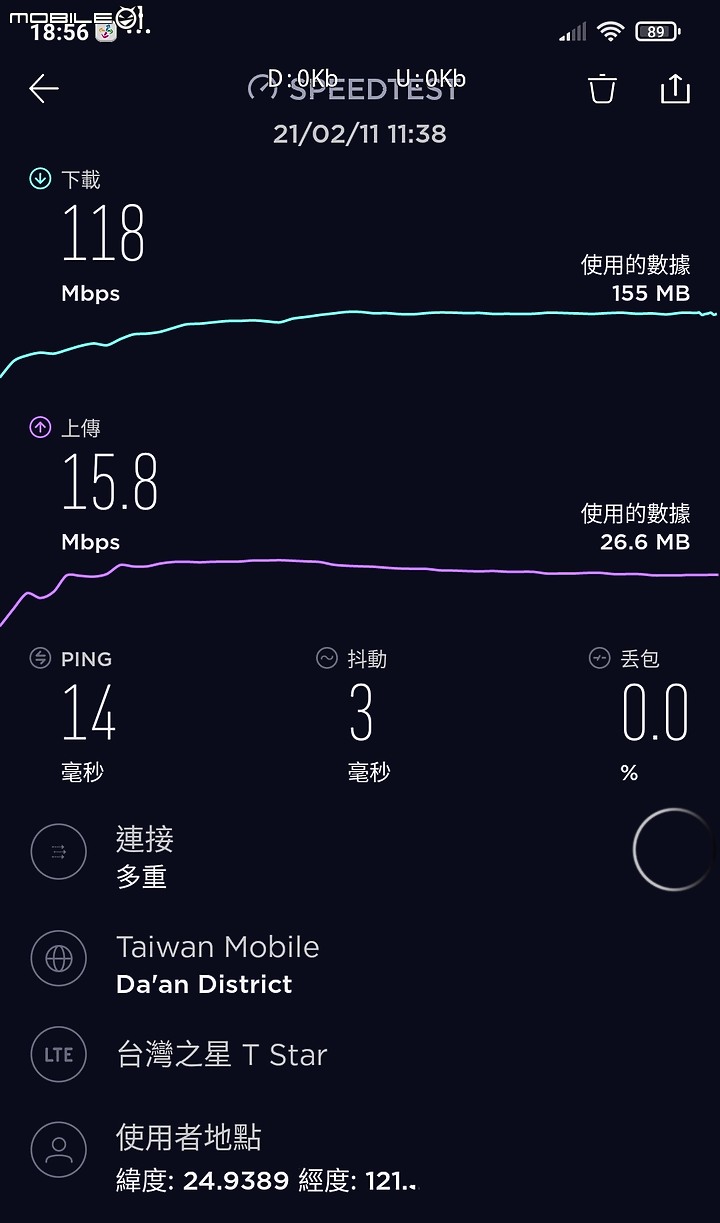Go back using the top-left arrow
Image resolution: width=720 pixels, height=1223 pixels.
[44, 88]
